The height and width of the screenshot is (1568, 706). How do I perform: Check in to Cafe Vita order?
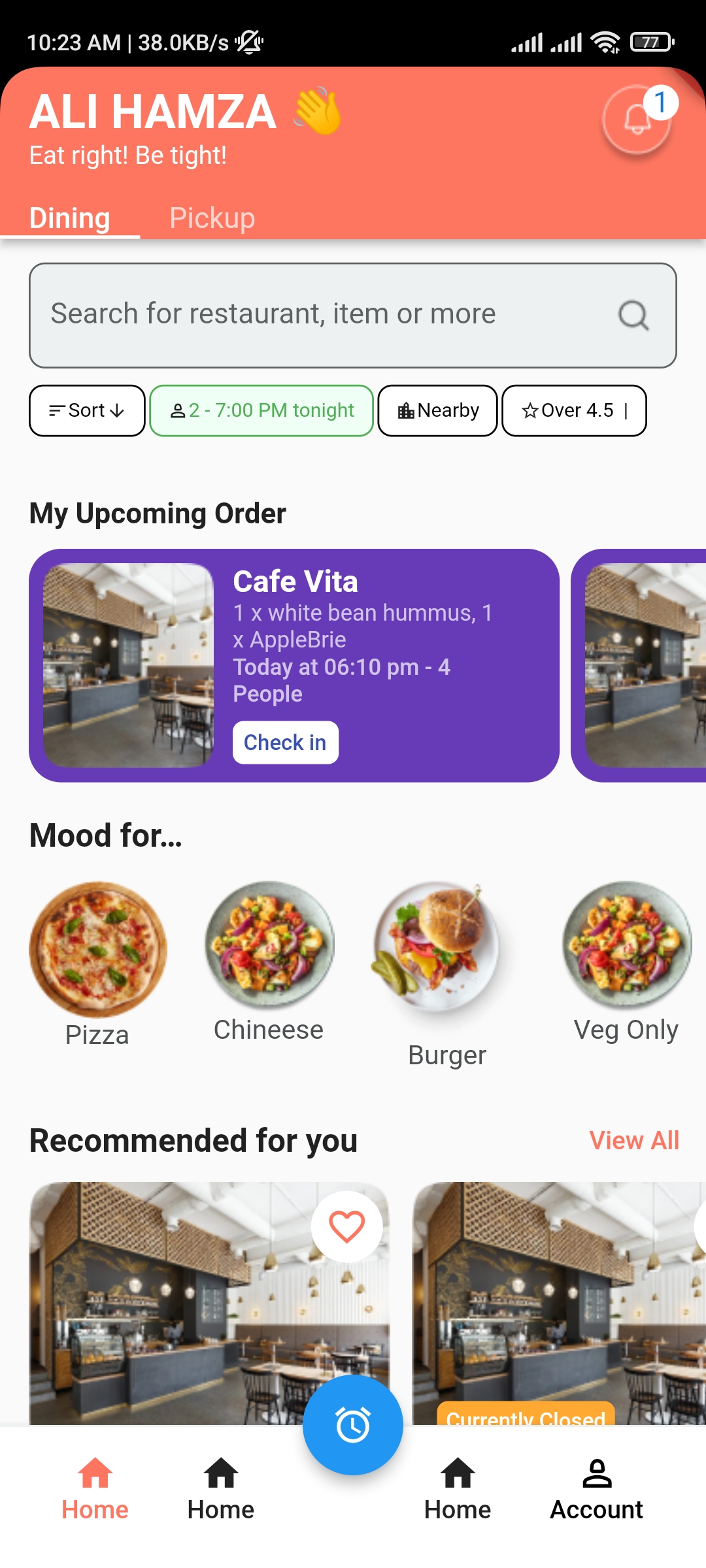point(285,742)
